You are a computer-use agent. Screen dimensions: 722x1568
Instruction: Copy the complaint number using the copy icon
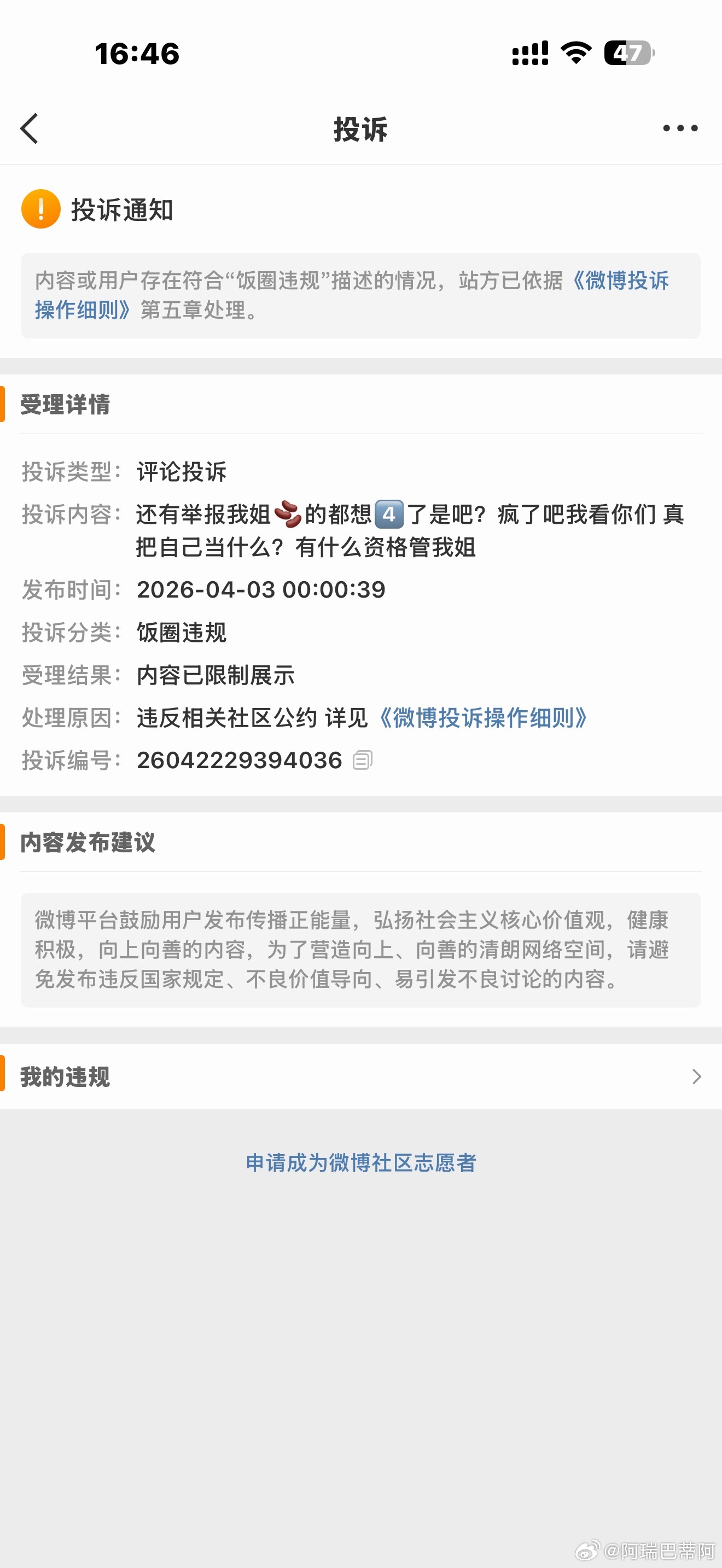pyautogui.click(x=364, y=759)
